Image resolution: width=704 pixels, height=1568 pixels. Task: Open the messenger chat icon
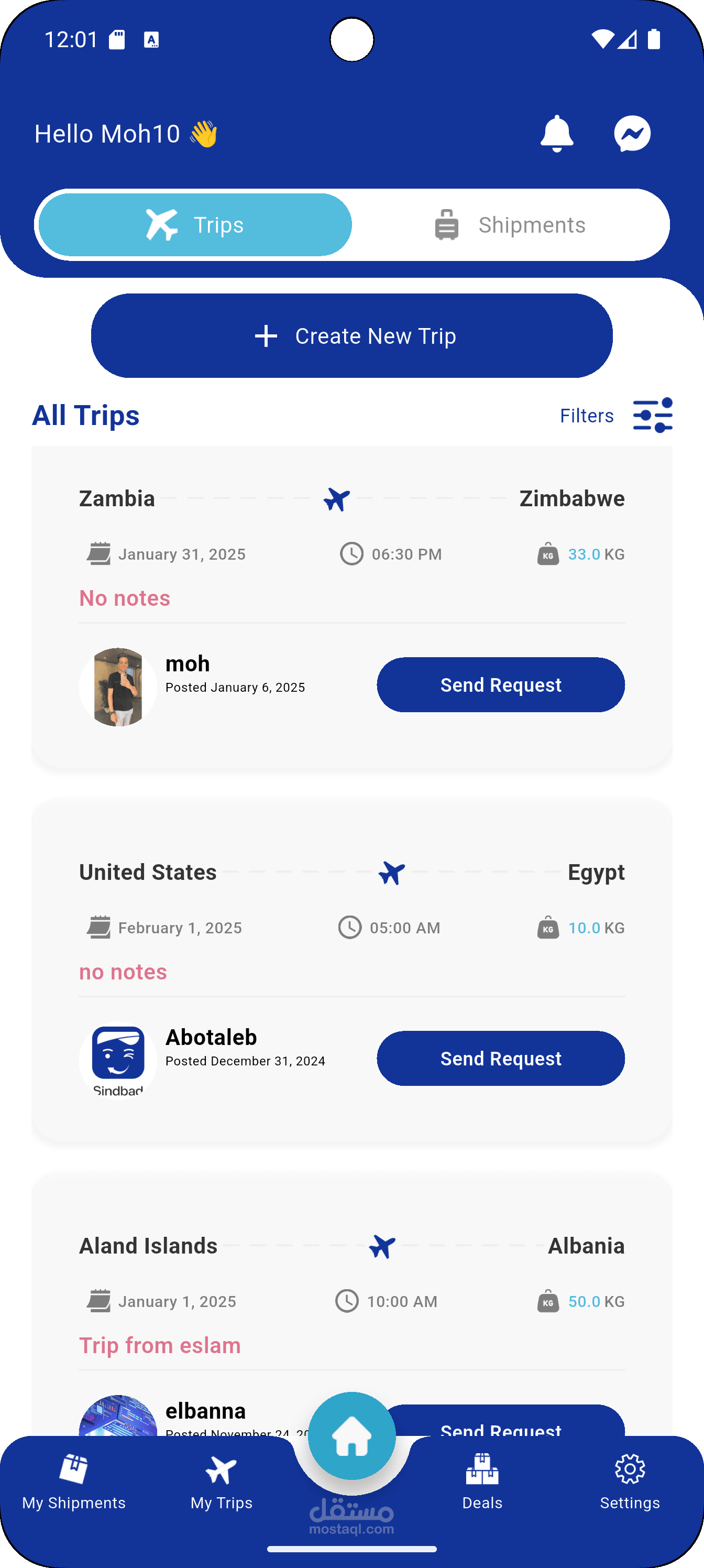(x=632, y=133)
